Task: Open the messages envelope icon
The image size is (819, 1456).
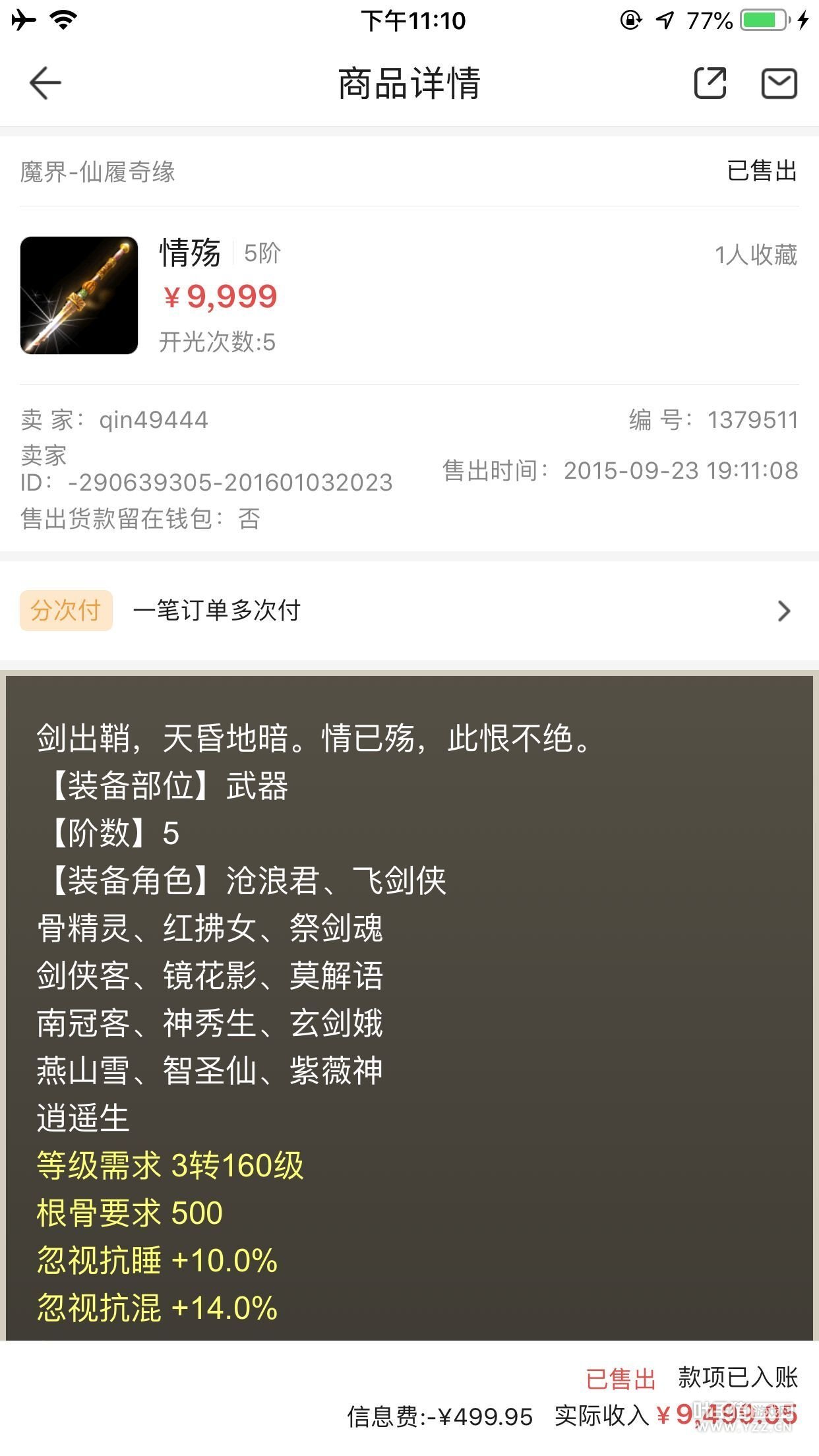Action: [x=779, y=84]
